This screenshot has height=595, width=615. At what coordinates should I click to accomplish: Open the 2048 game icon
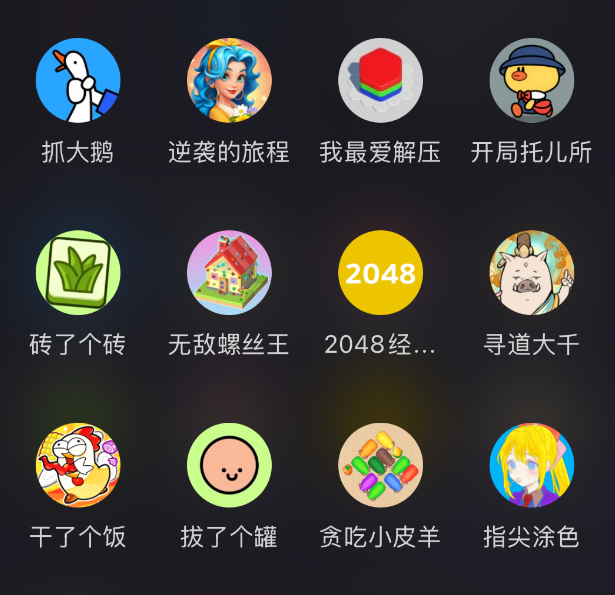380,273
